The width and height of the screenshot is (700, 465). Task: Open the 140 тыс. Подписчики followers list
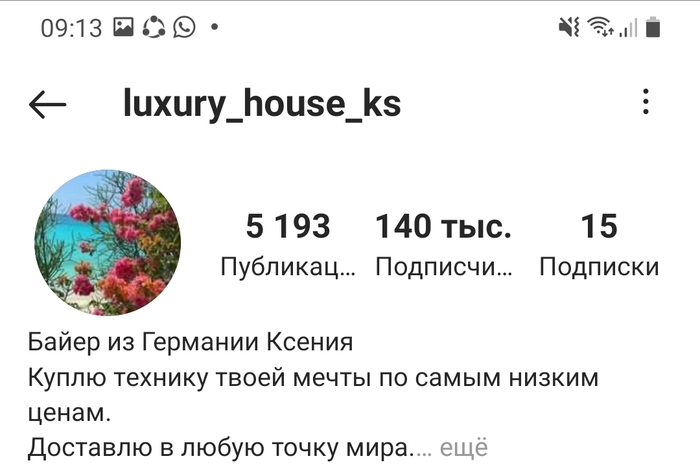click(444, 244)
